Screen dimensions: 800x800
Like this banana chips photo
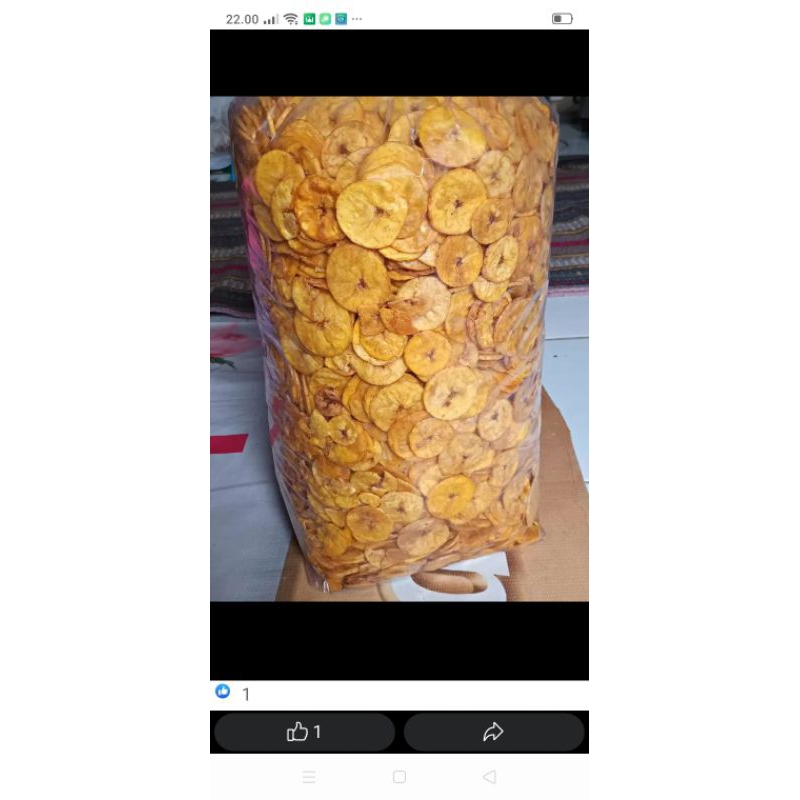[304, 732]
